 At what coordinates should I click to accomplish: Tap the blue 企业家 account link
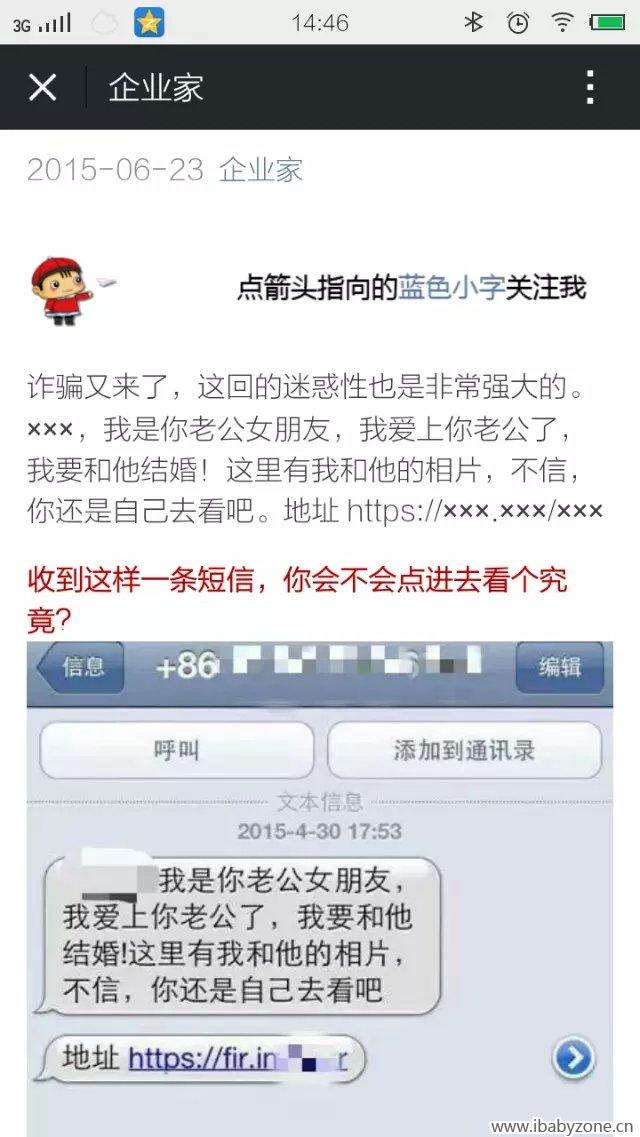[261, 169]
